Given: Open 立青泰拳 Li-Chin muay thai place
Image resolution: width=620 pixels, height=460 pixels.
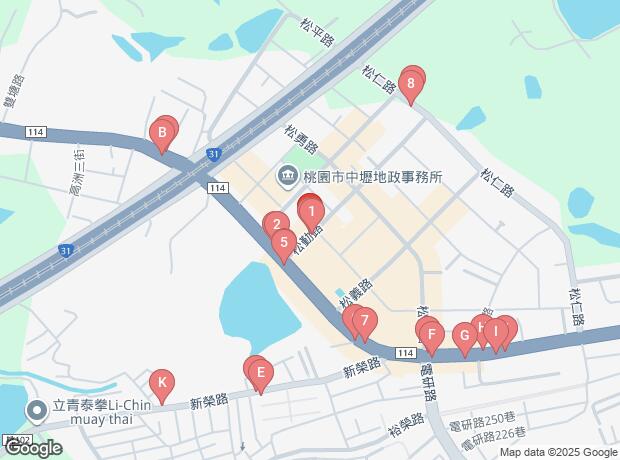Looking at the screenshot, I should (x=37, y=410).
